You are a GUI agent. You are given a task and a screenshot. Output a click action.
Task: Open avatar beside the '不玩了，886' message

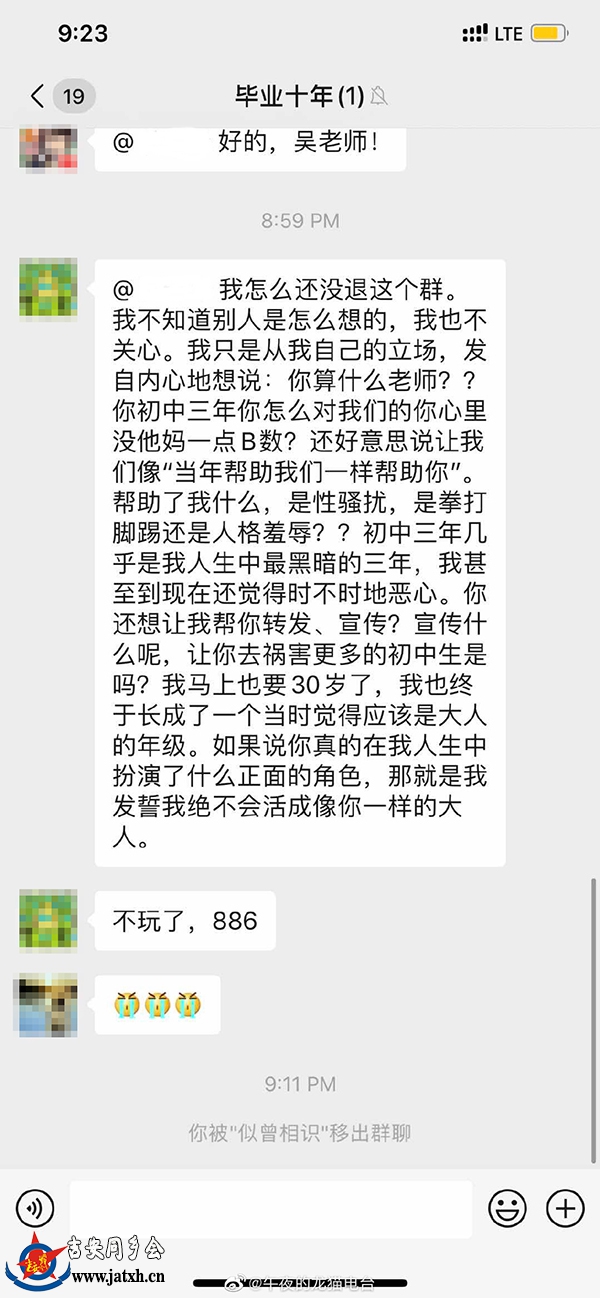tap(48, 920)
